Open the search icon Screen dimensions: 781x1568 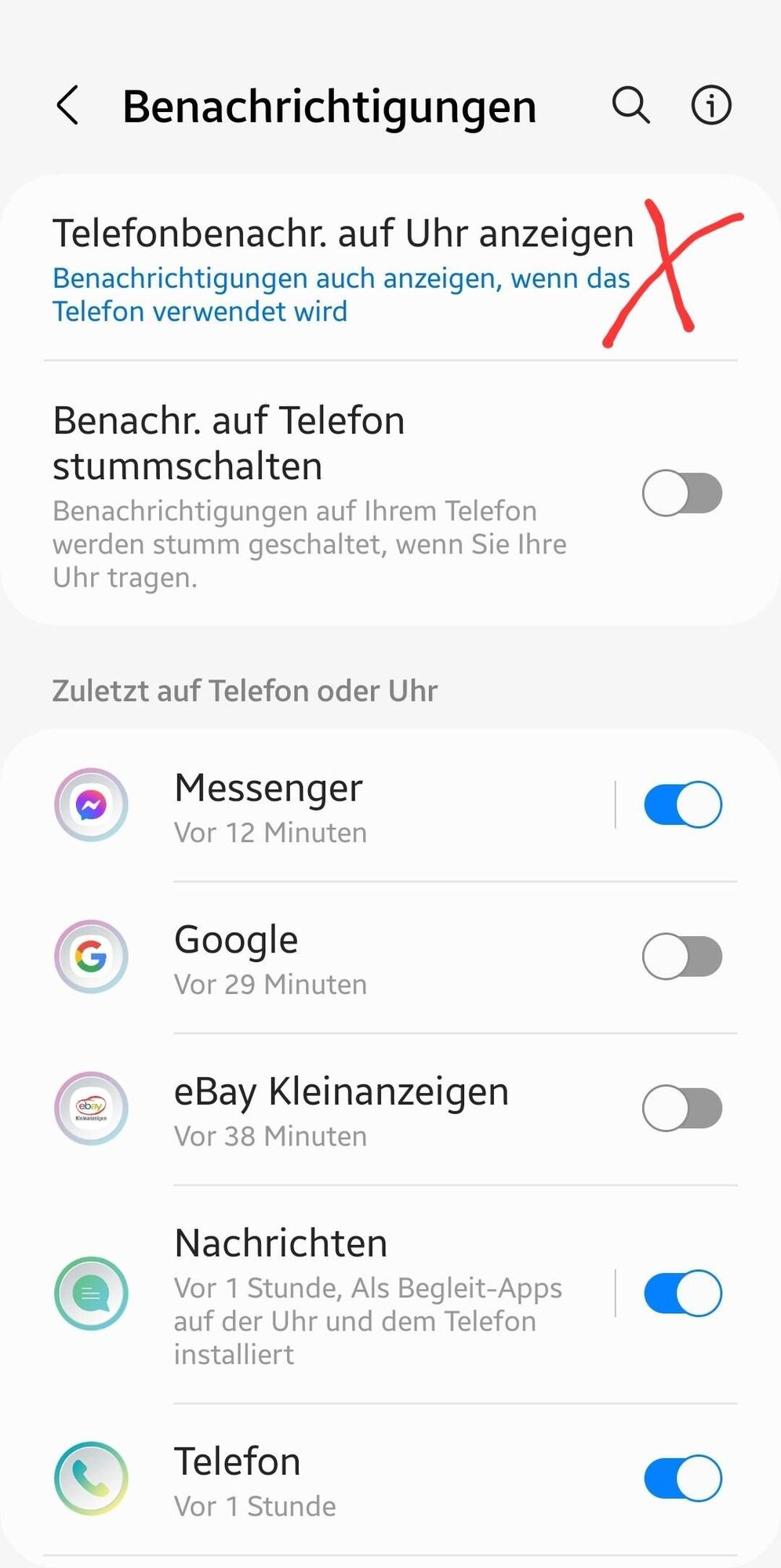(630, 105)
